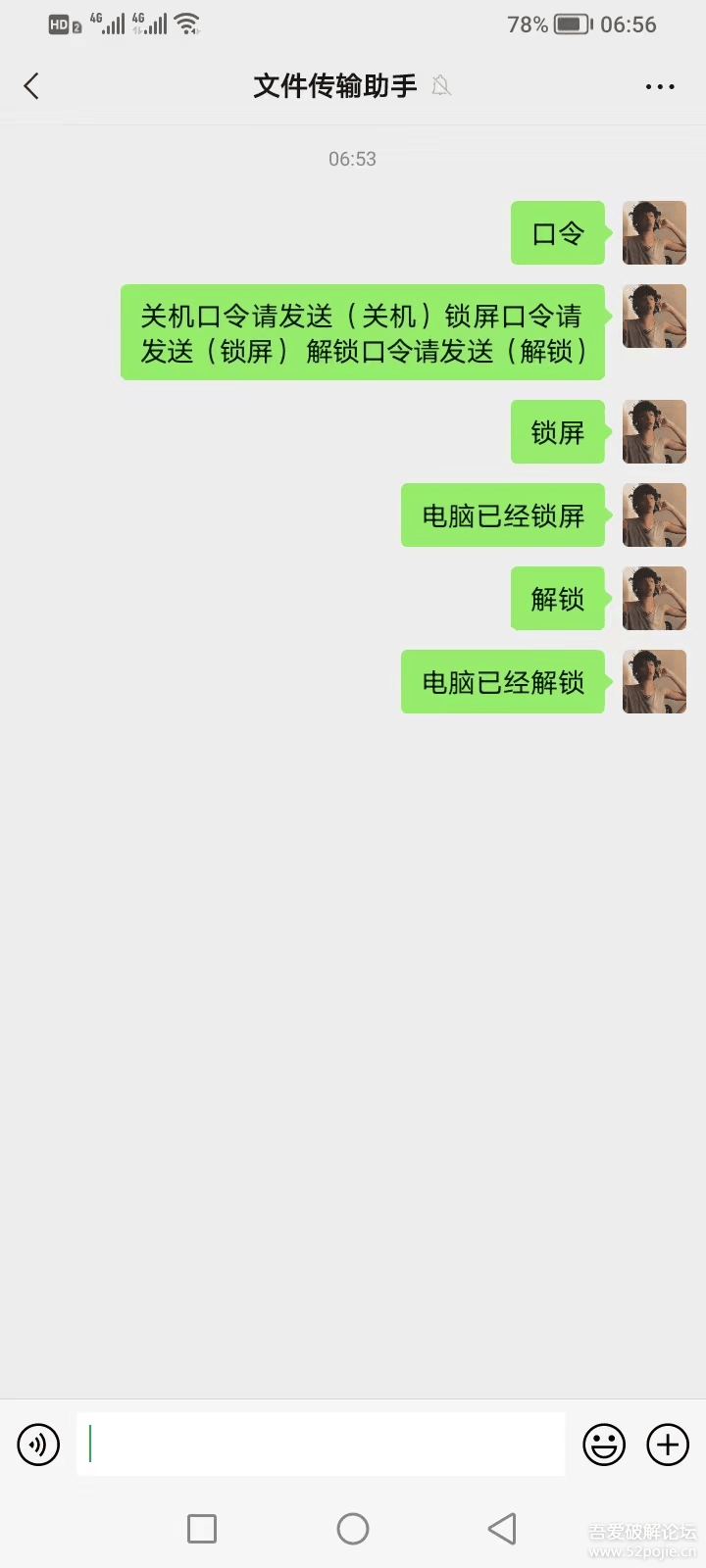
Task: Tap the 解锁 message bubble
Action: point(557,598)
